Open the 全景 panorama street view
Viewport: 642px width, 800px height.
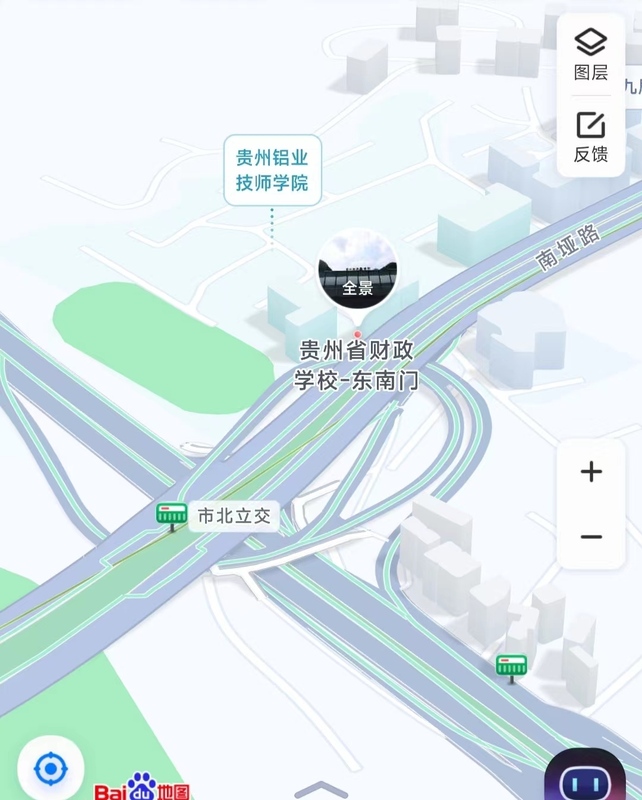click(x=357, y=270)
